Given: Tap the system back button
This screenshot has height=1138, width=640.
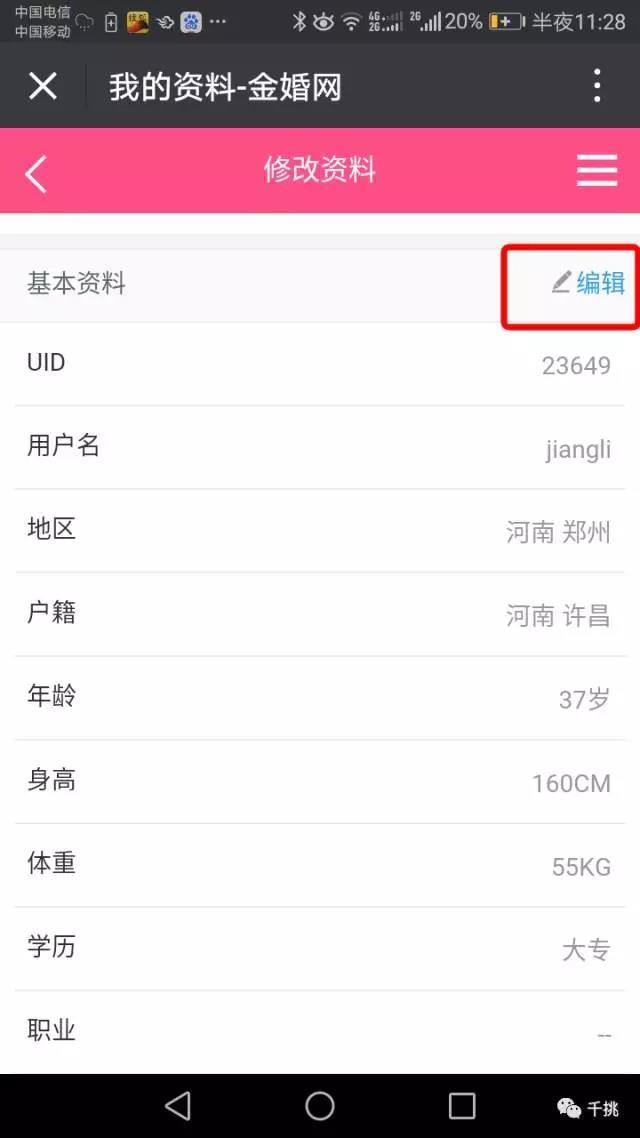Looking at the screenshot, I should click(x=178, y=1105).
